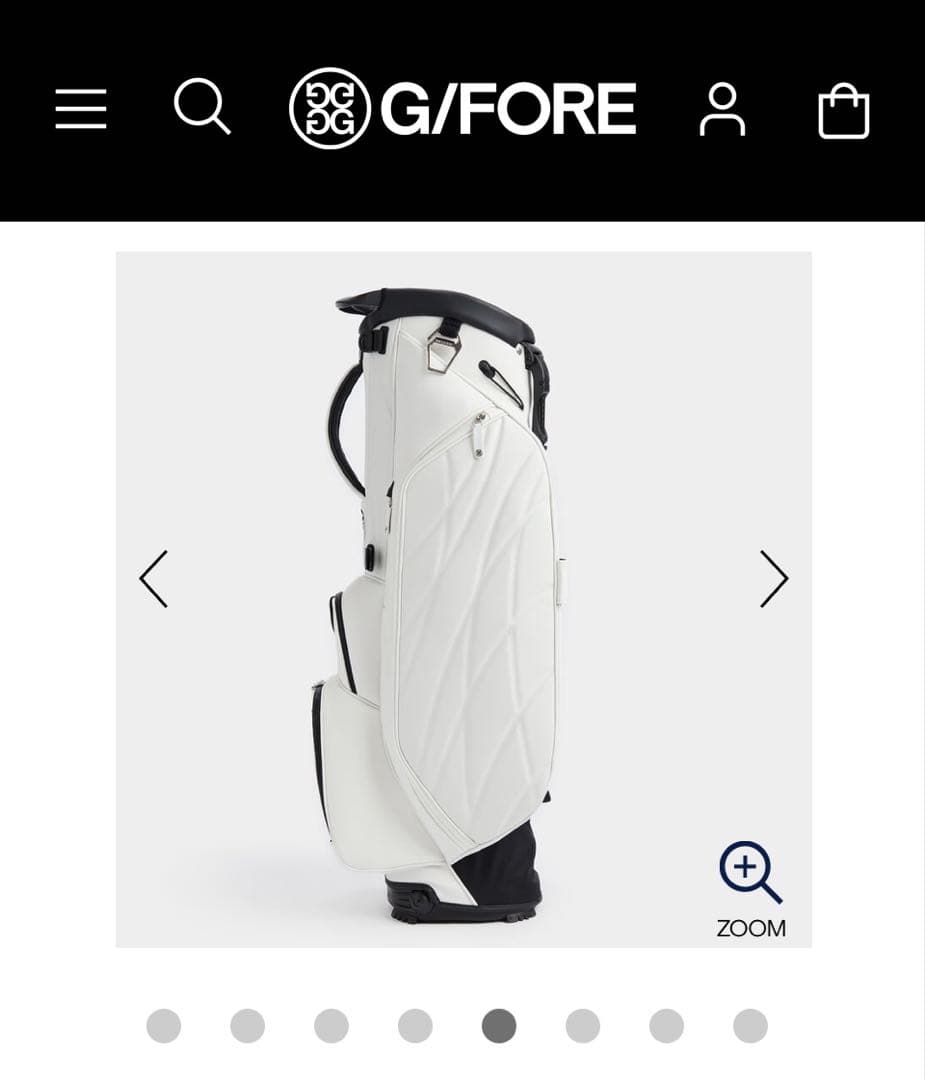Click the right chevron beside the image

pos(772,578)
